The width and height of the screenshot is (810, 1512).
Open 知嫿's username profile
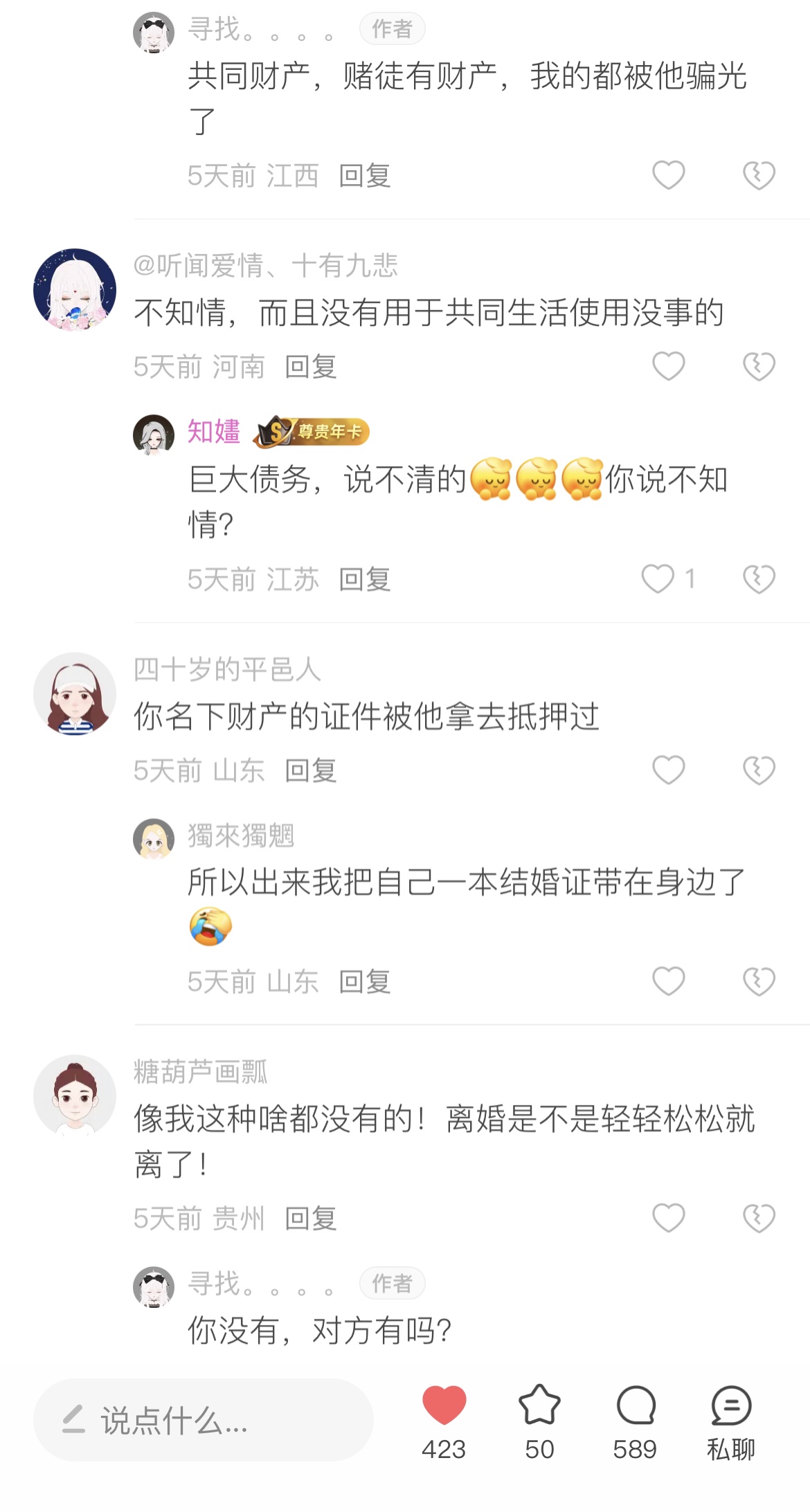point(214,431)
